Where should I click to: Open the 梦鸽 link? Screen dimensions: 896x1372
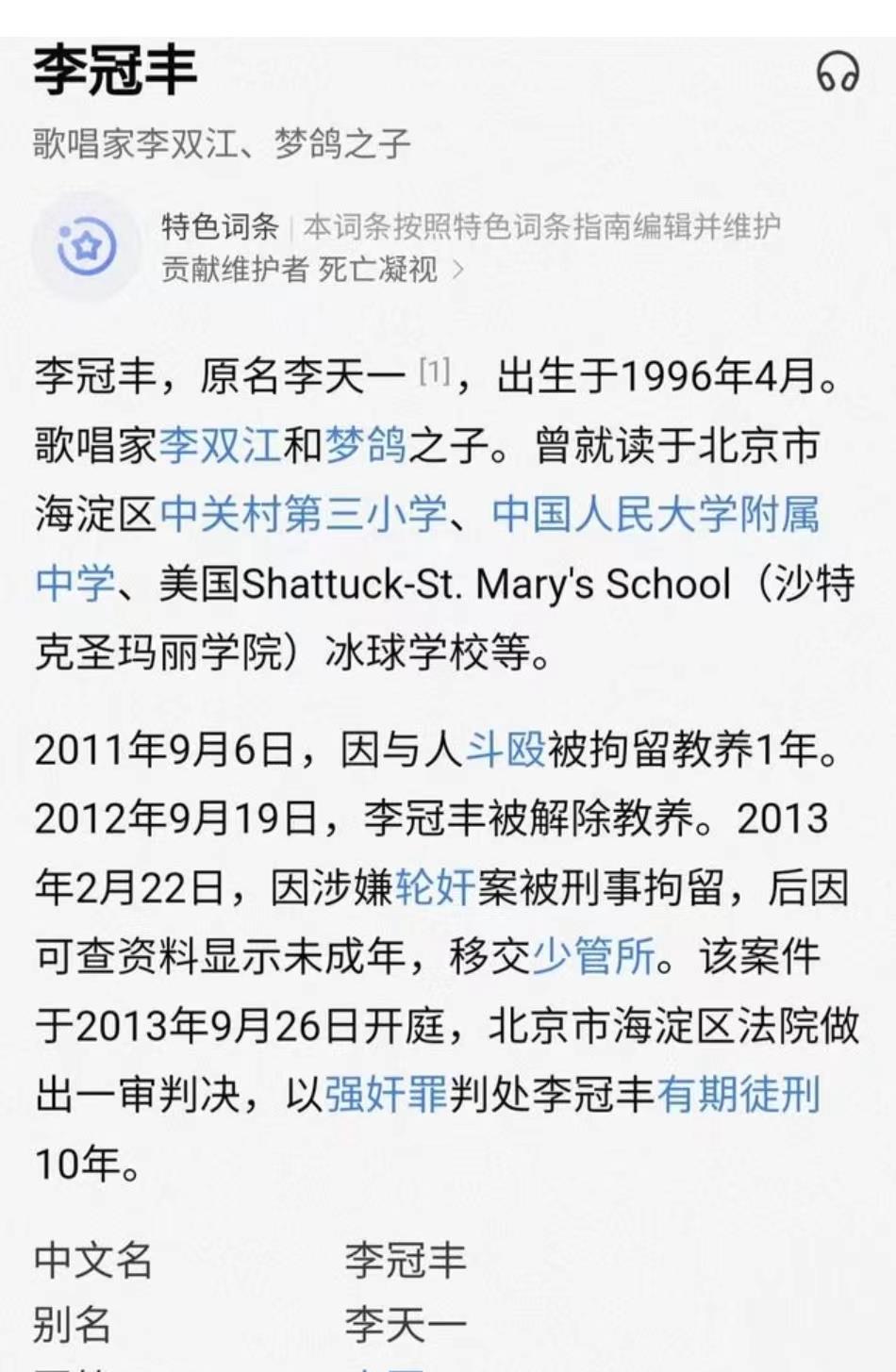pyautogui.click(x=365, y=445)
